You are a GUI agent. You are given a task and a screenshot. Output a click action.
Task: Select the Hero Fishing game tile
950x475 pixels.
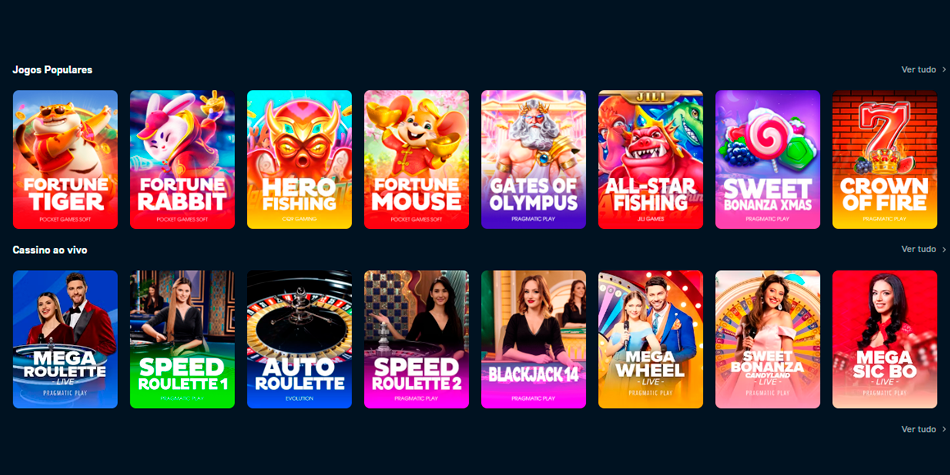(299, 160)
